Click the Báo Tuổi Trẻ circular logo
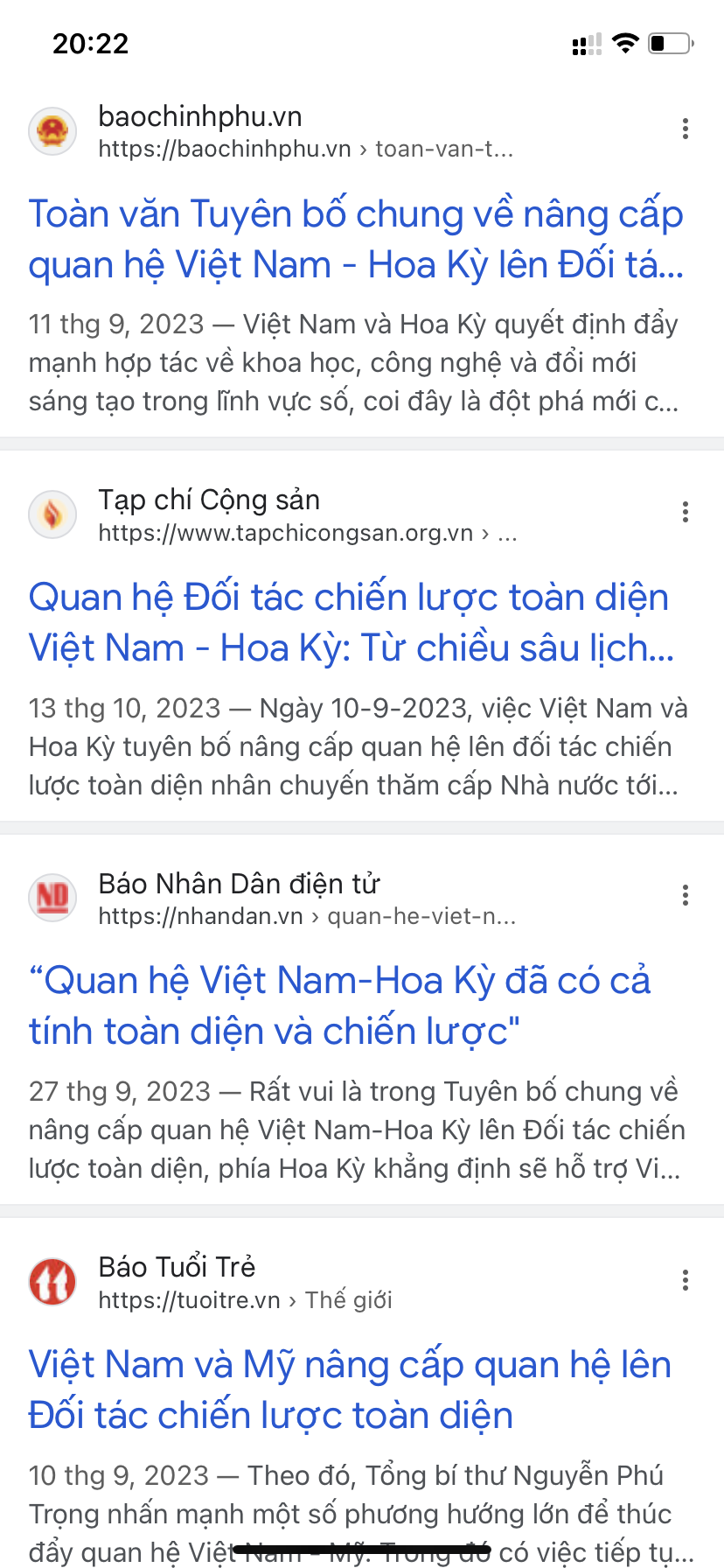Image resolution: width=724 pixels, height=1568 pixels. click(52, 1280)
